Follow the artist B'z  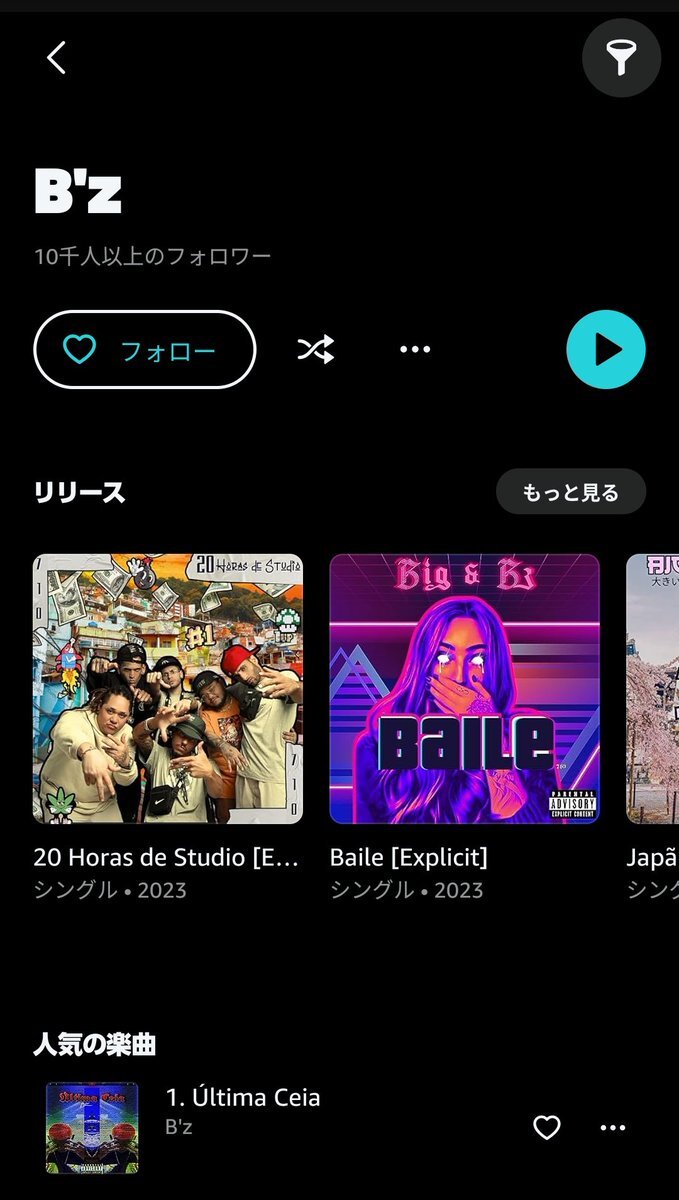[145, 350]
